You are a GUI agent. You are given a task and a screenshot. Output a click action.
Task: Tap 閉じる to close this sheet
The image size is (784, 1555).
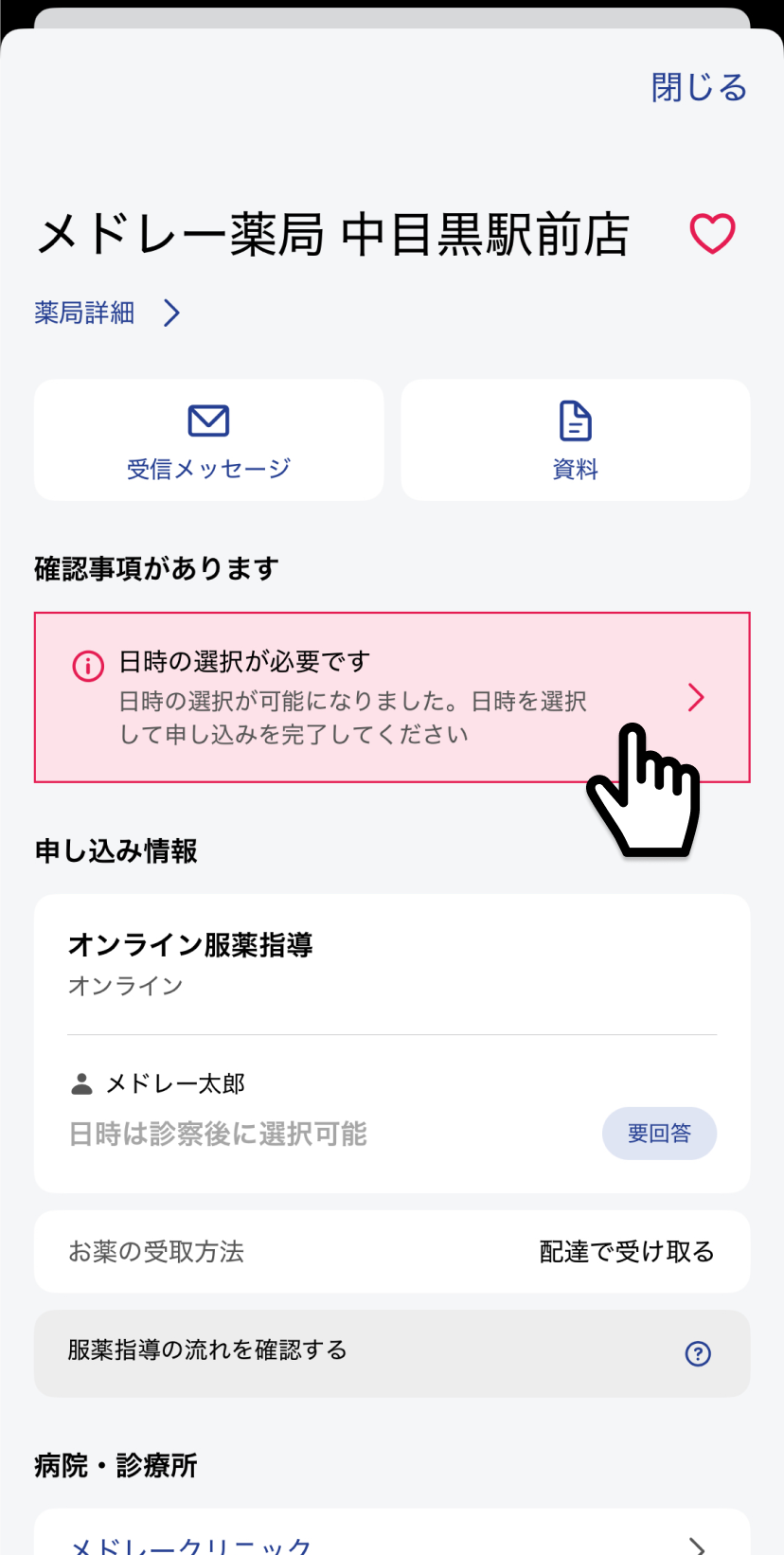pos(699,88)
